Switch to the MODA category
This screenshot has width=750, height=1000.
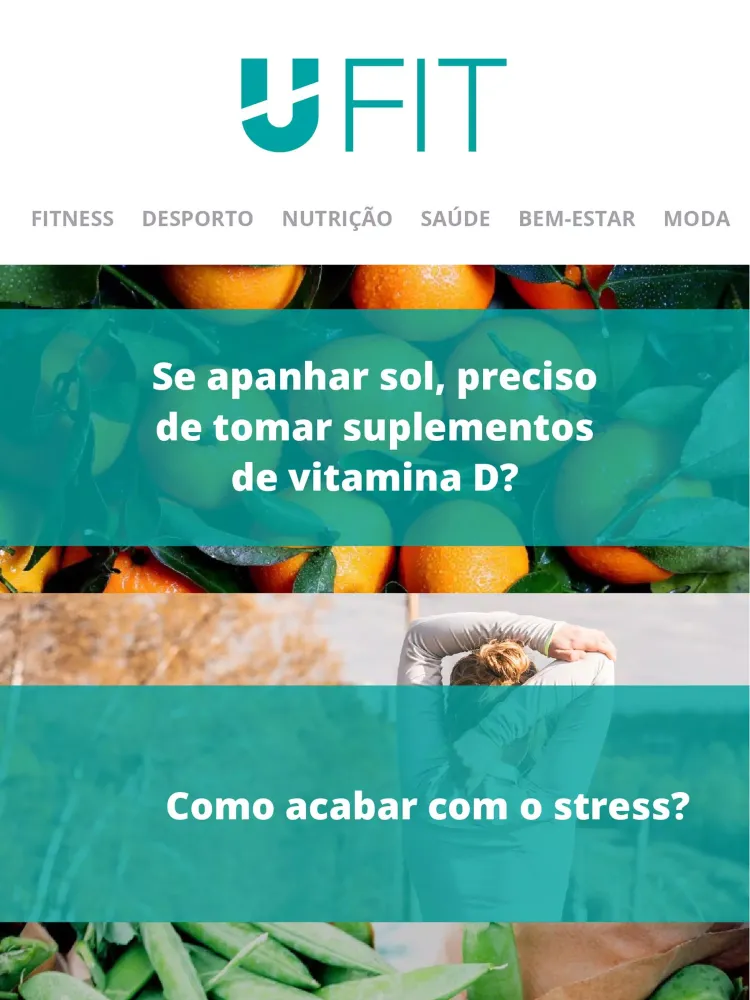point(696,219)
